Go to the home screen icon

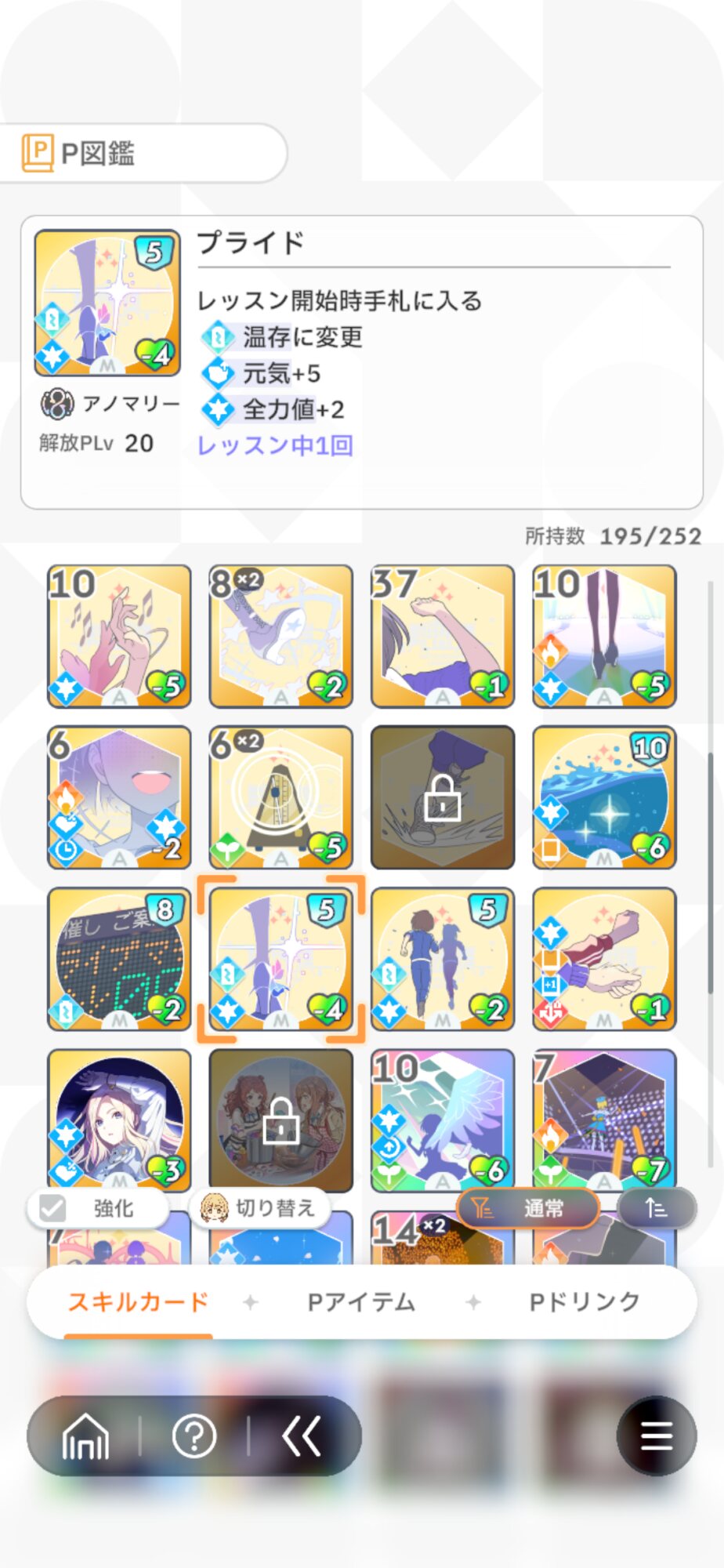click(85, 1436)
